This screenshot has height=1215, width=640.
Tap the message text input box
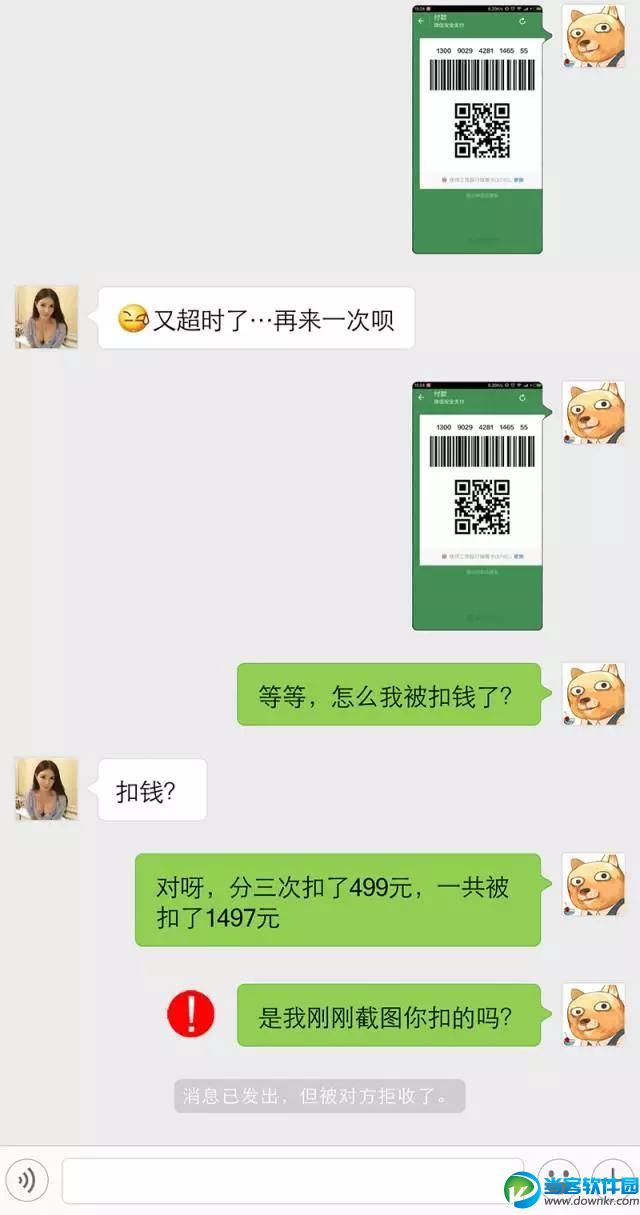290,1181
